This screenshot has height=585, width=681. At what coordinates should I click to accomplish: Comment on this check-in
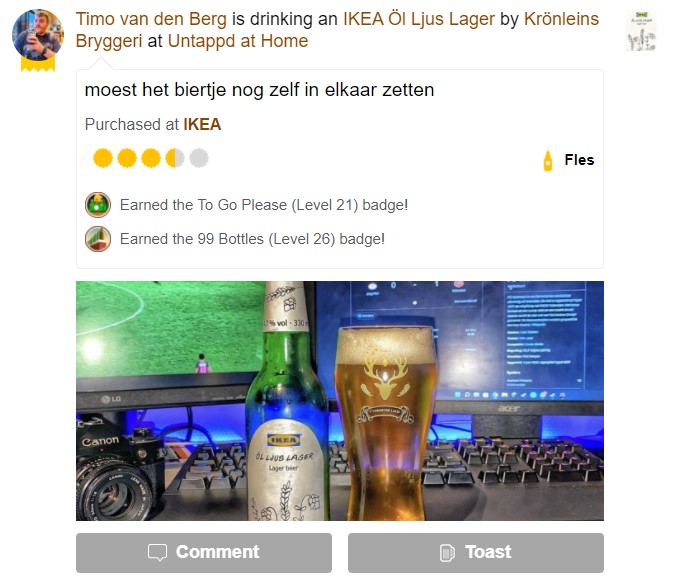point(203,552)
